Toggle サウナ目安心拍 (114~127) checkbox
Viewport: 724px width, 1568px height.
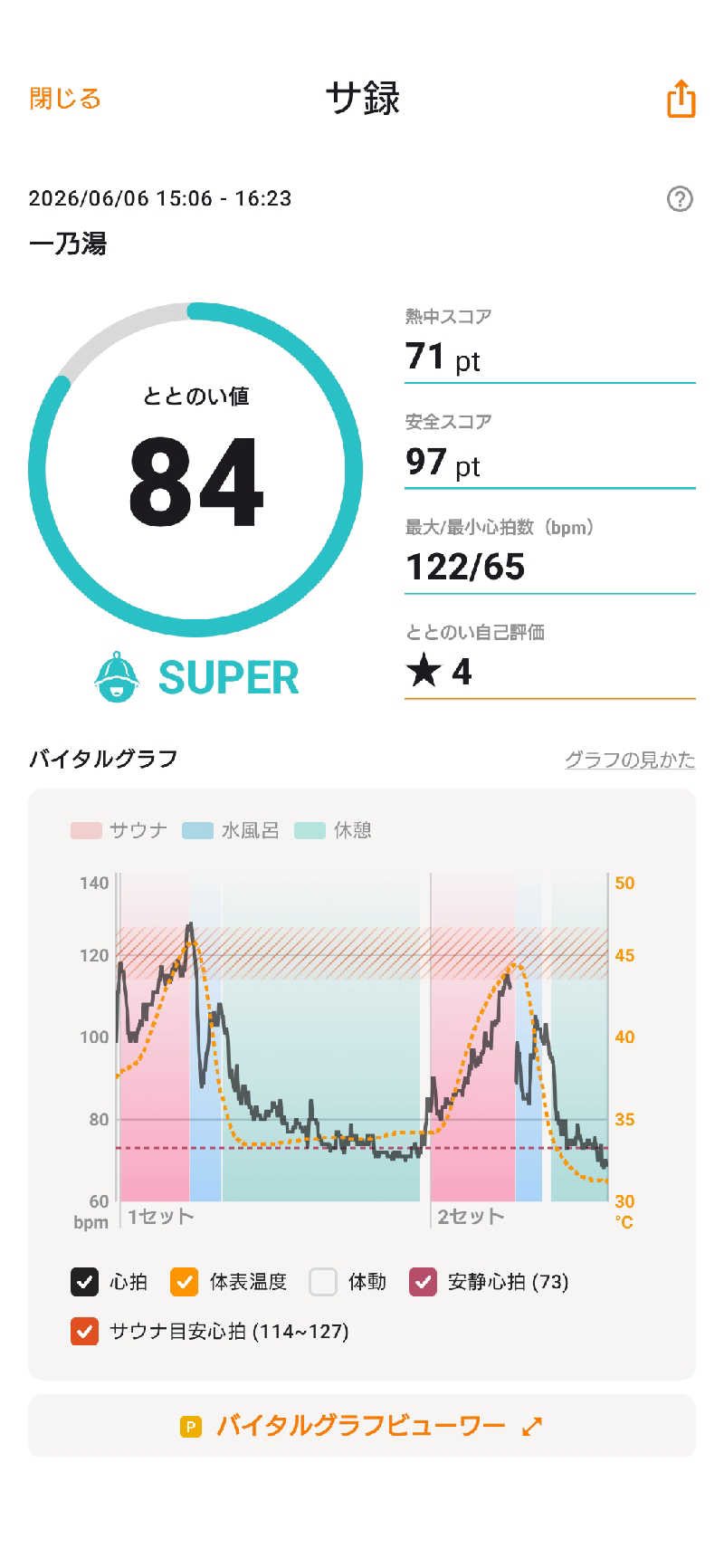[x=84, y=1331]
